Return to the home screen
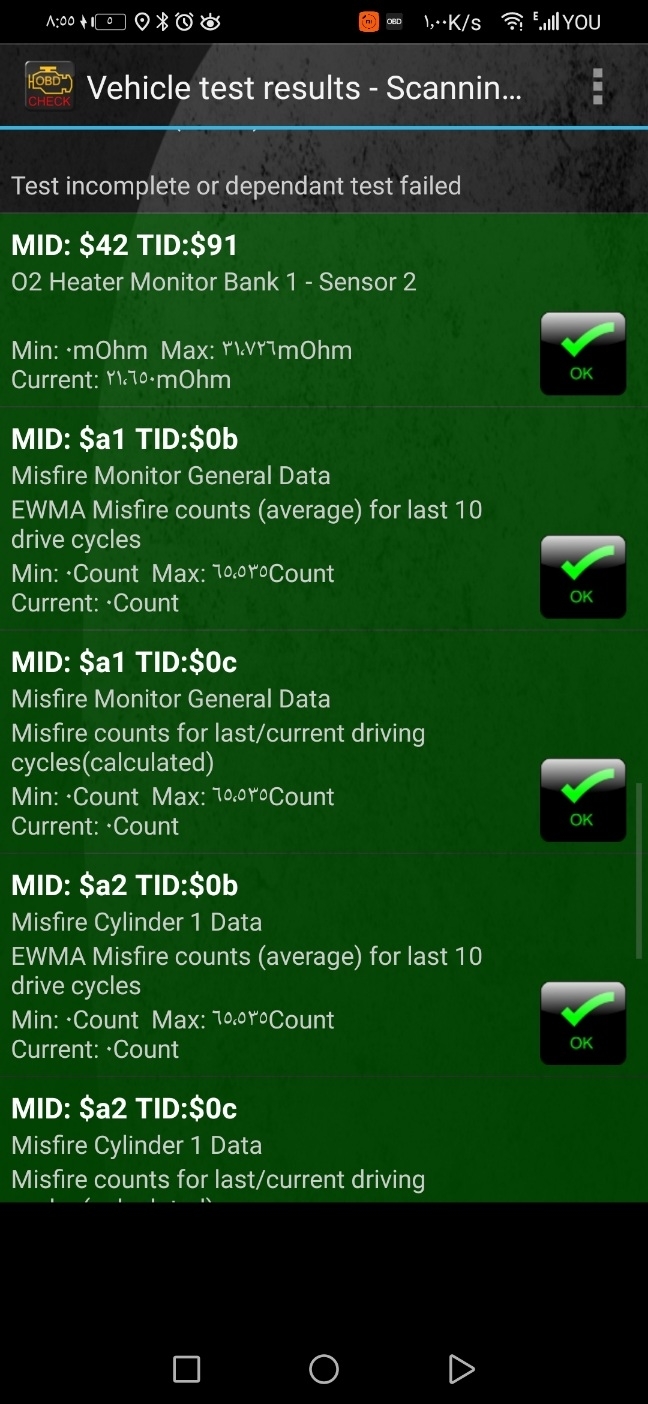 (x=324, y=1369)
